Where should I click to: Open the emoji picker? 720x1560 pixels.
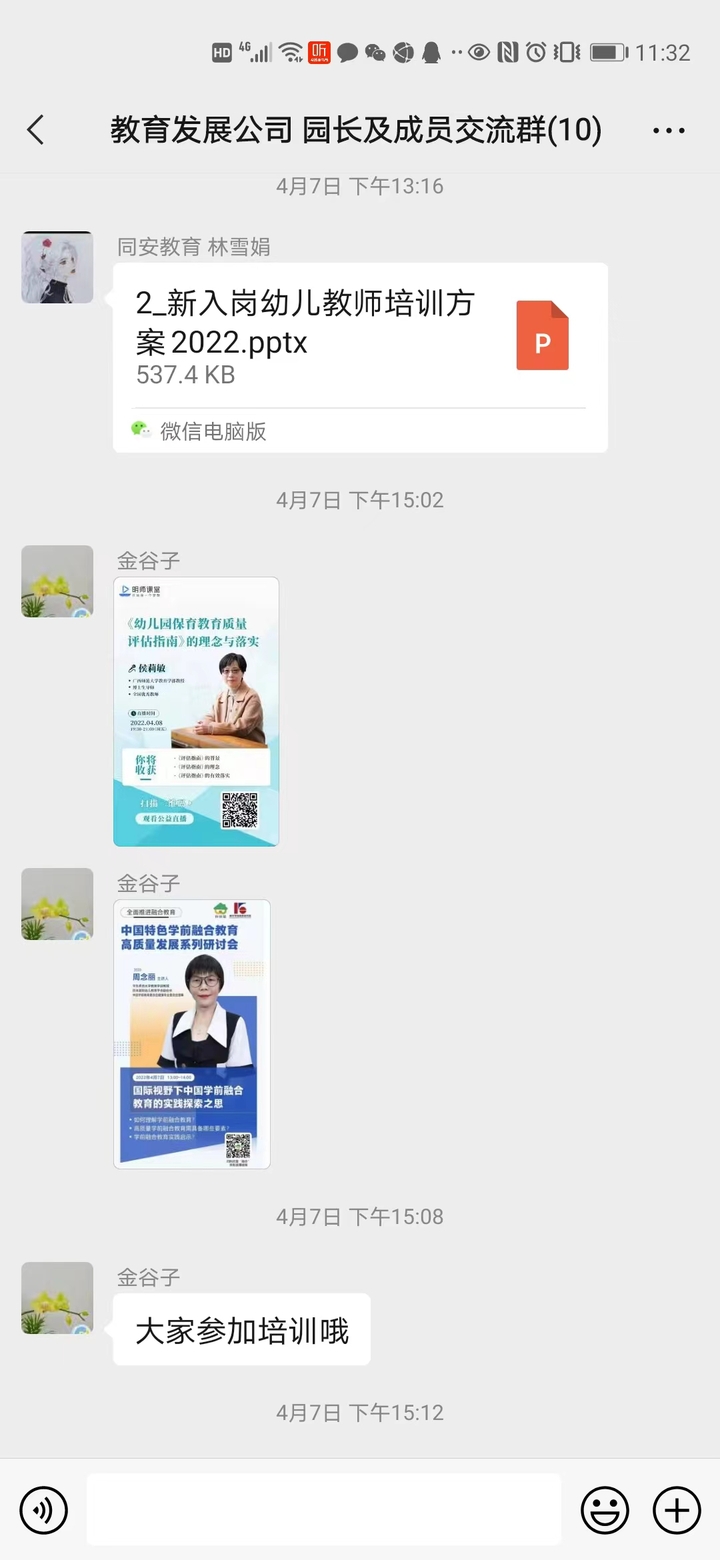[605, 1510]
